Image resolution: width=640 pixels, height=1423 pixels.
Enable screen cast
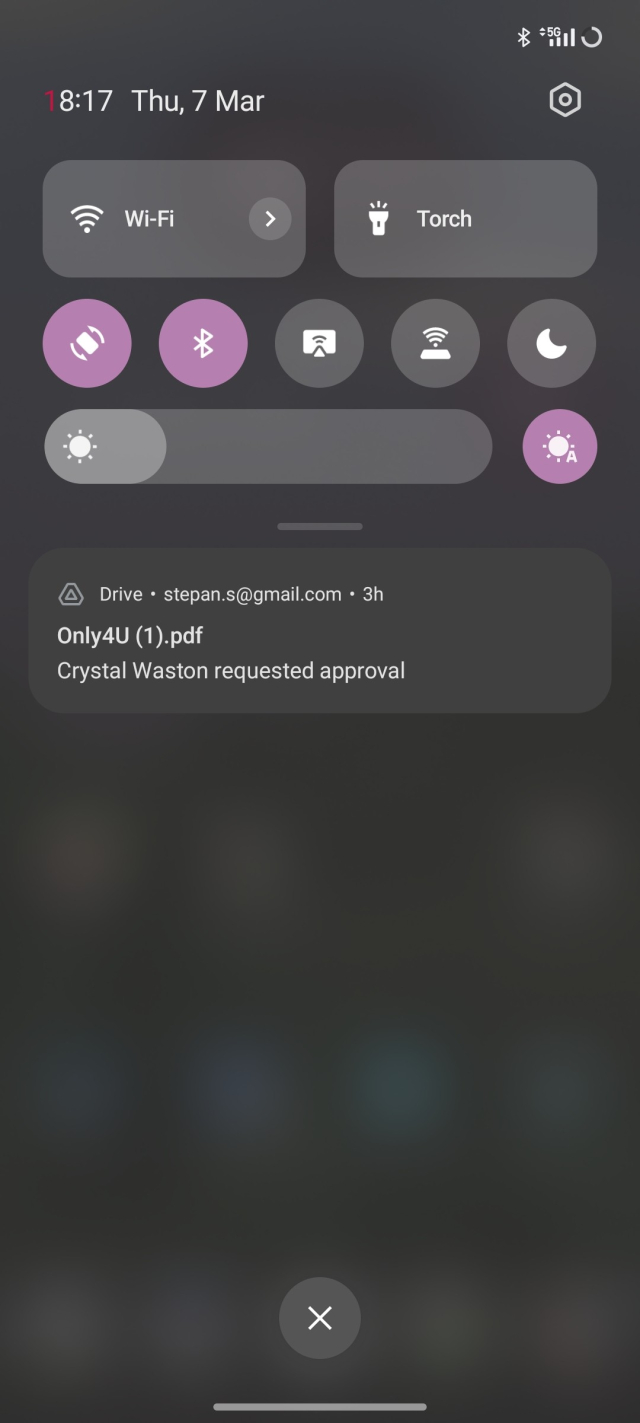pos(319,343)
